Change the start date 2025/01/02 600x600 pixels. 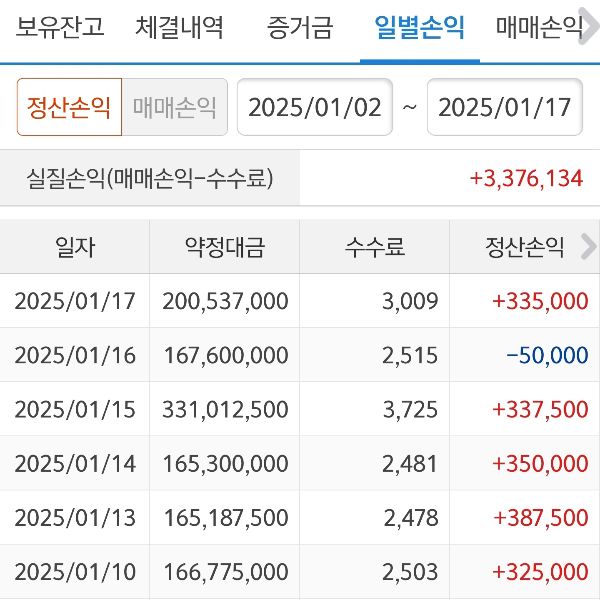click(314, 107)
